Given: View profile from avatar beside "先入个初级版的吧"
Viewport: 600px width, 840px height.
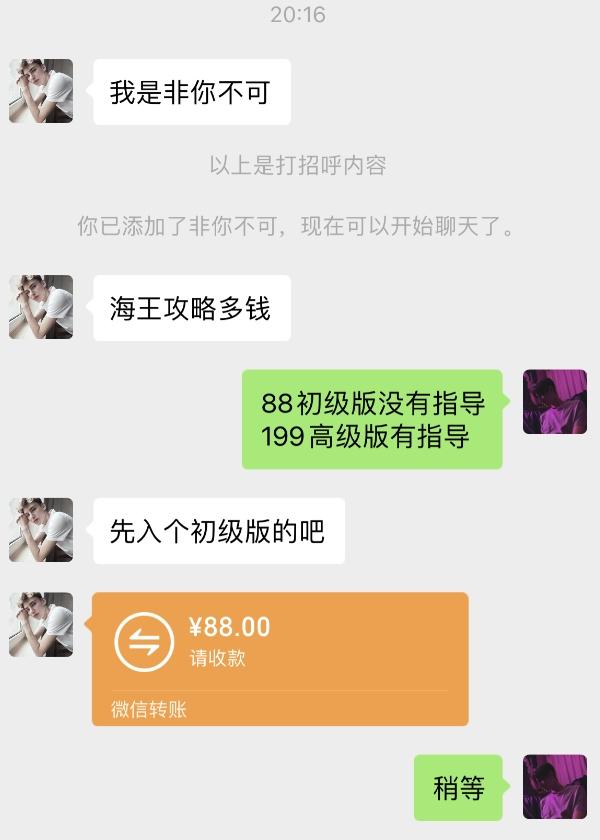Looking at the screenshot, I should pos(41,530).
